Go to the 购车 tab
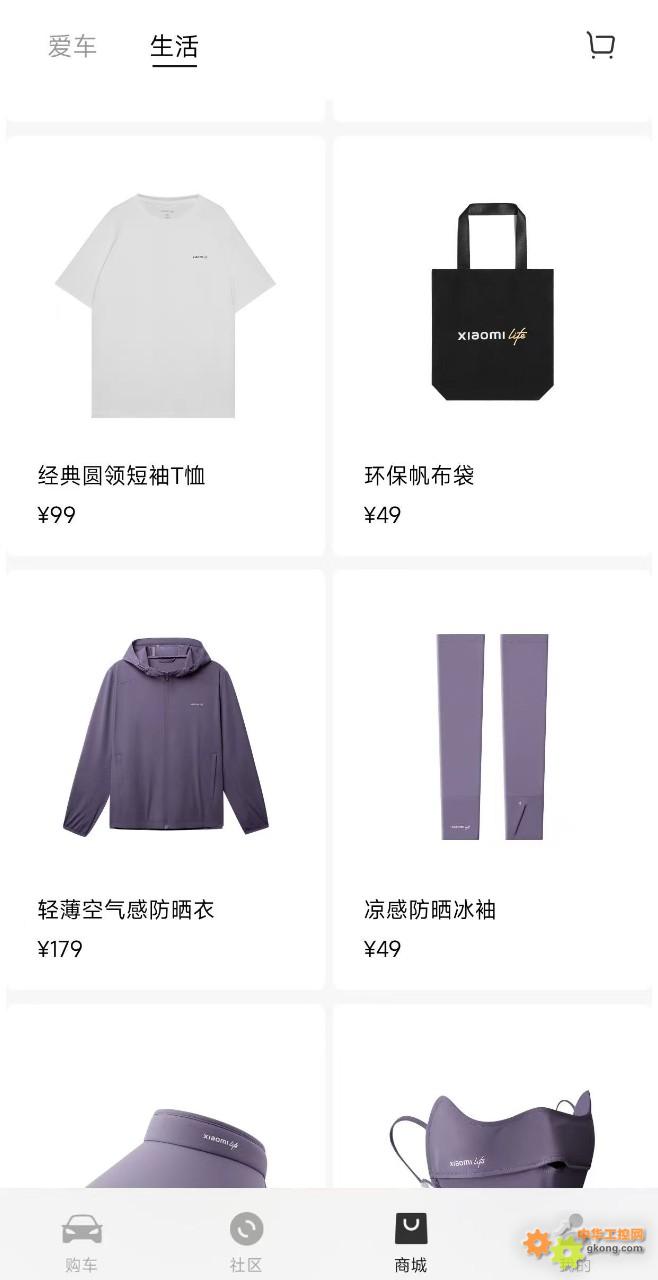Screen dimensions: 658x1280 [82, 1242]
